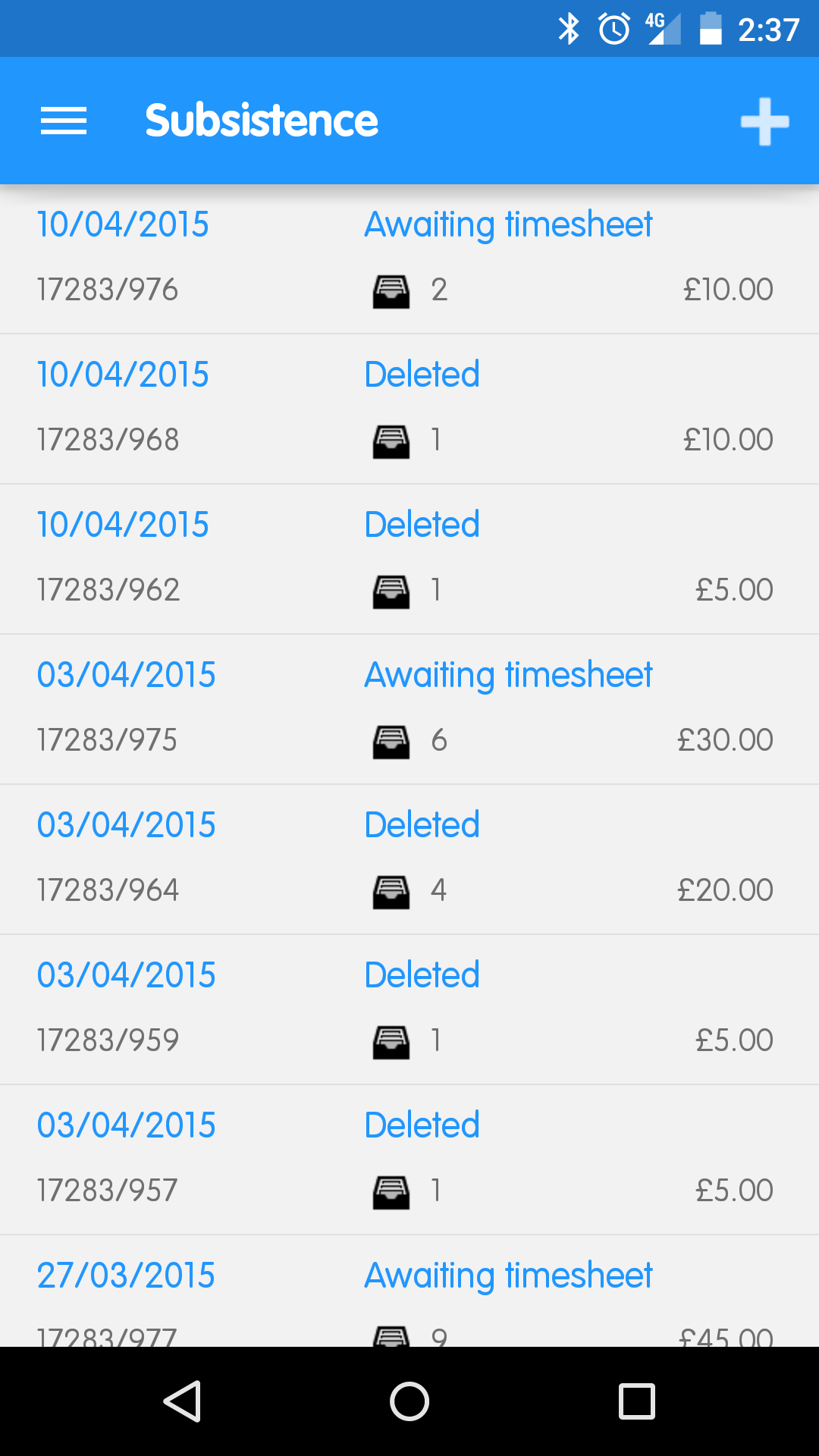
Task: Tap the archive icon beside claim 17283/959
Action: click(391, 1040)
